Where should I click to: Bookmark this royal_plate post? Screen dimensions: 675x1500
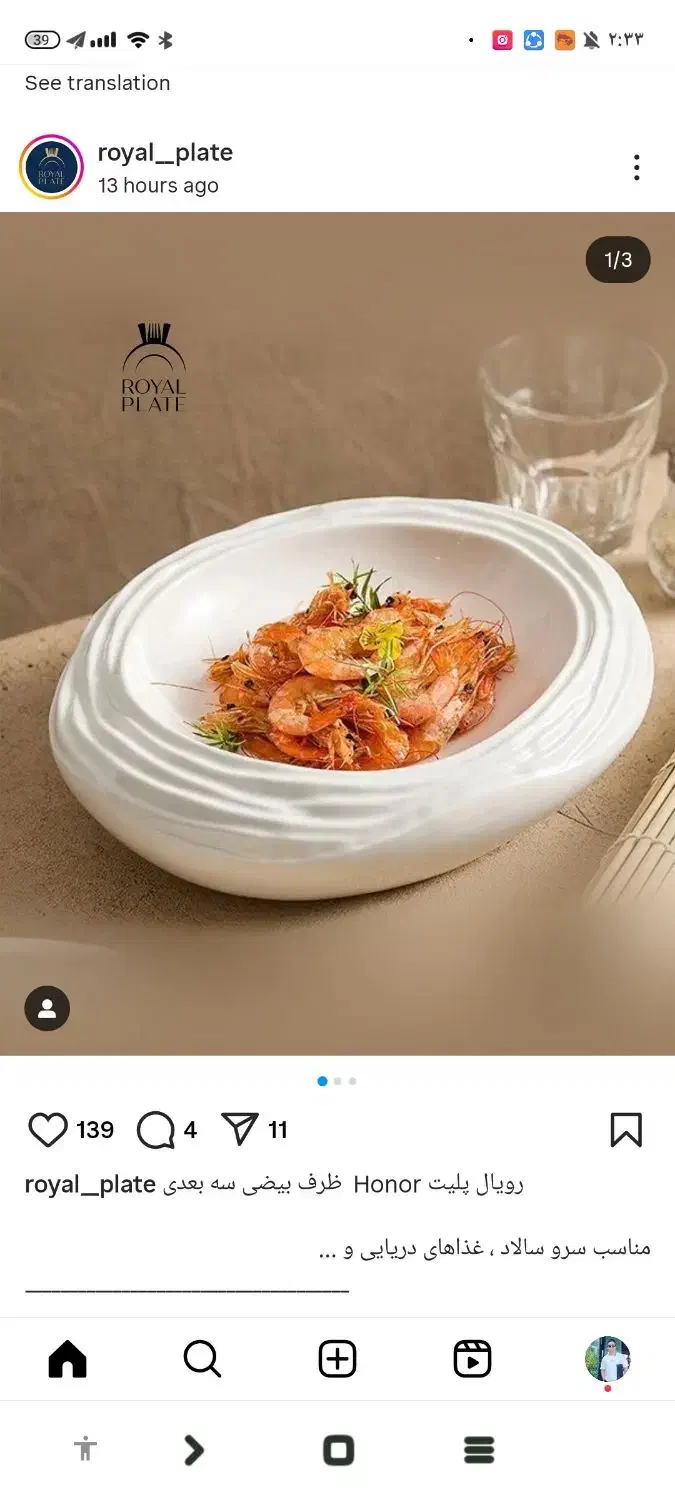[x=626, y=1130]
